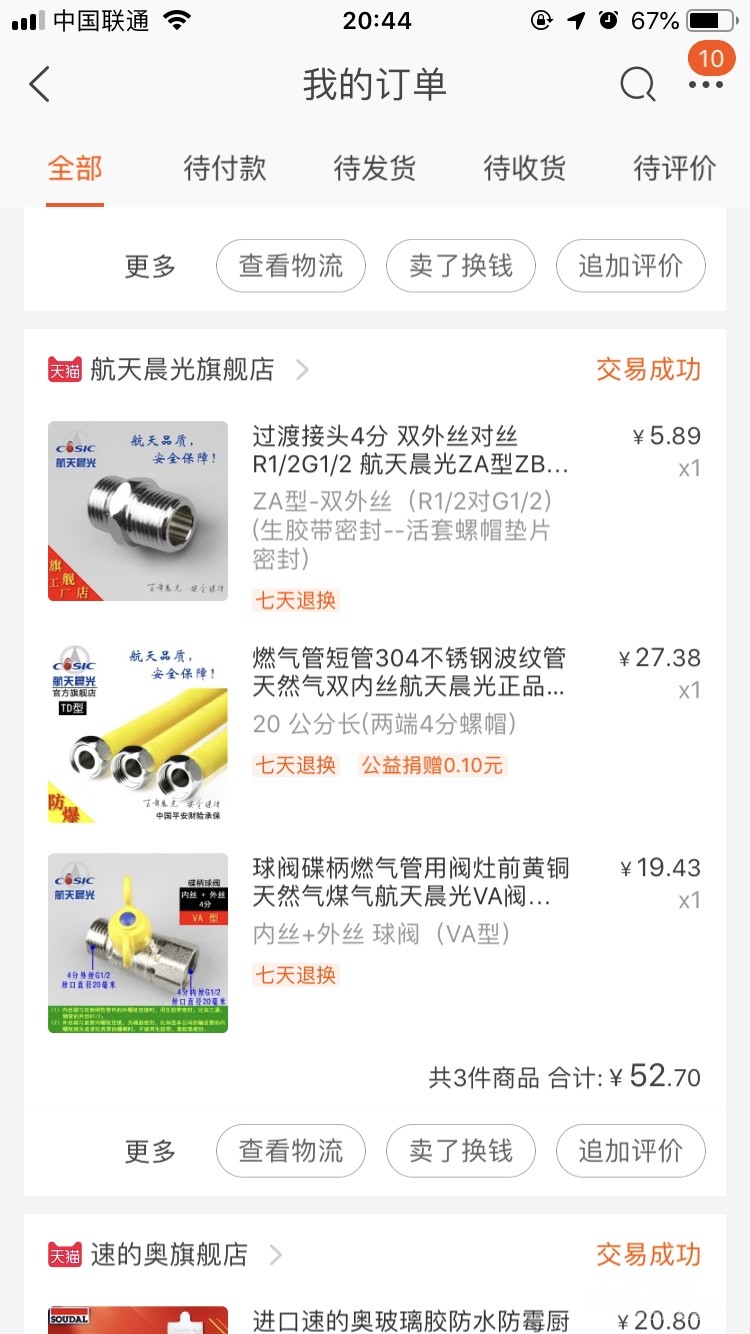Screen dimensions: 750x1334
Task: Tap 卖了换钱 for the 航天晨光旗舰店 order
Action: point(461,1151)
